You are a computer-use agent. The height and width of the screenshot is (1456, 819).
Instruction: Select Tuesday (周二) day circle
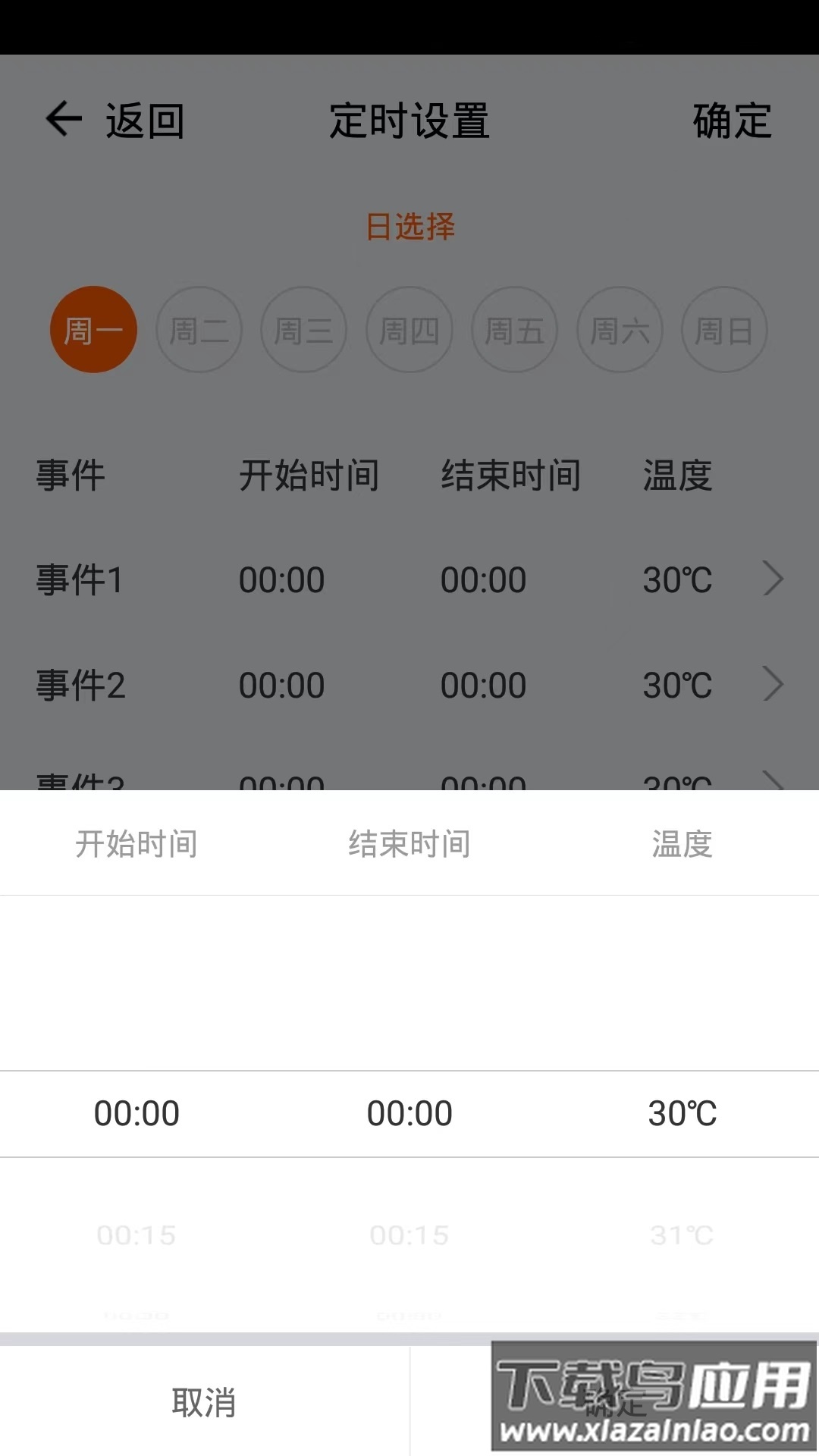tap(199, 329)
